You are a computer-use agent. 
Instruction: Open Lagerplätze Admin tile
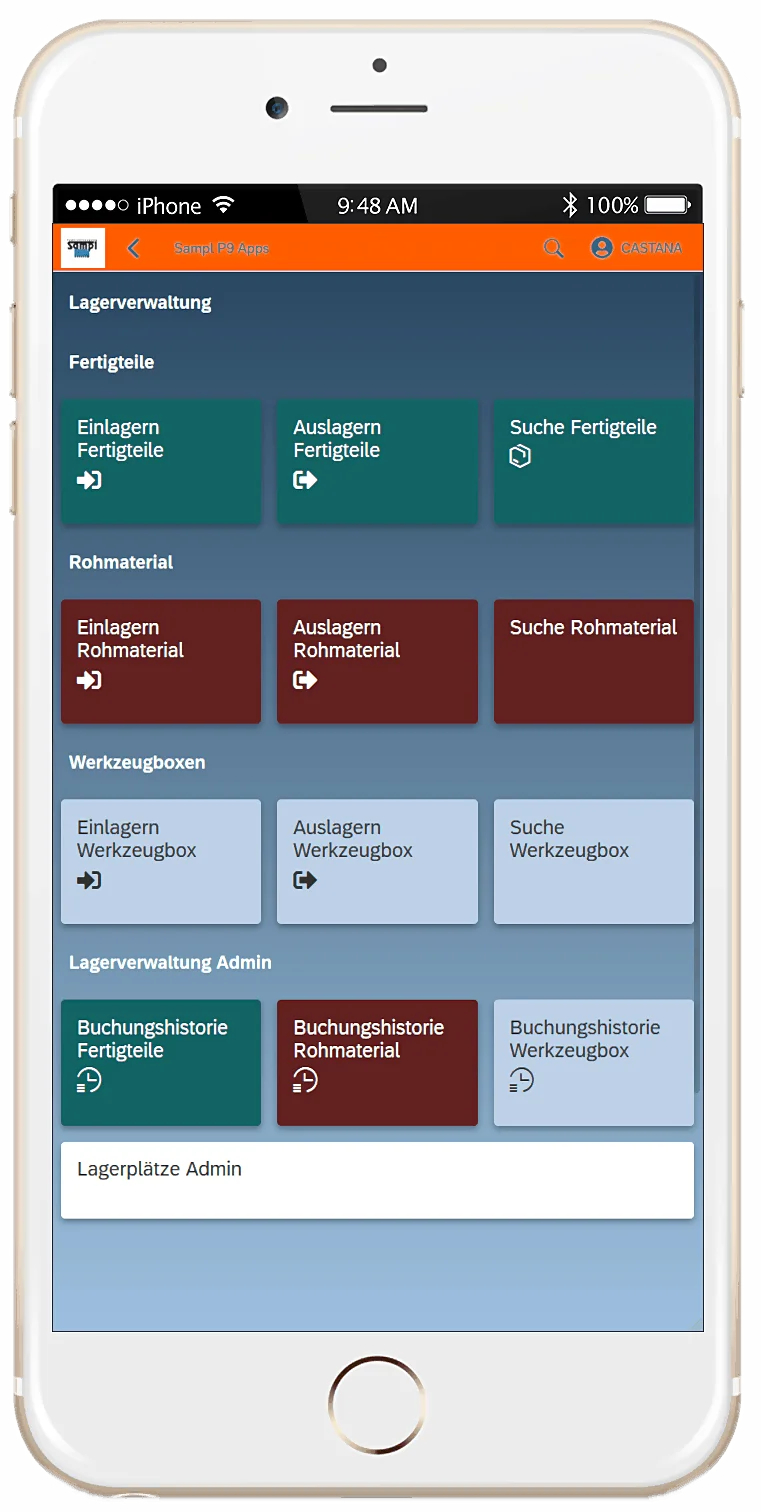[x=377, y=1180]
